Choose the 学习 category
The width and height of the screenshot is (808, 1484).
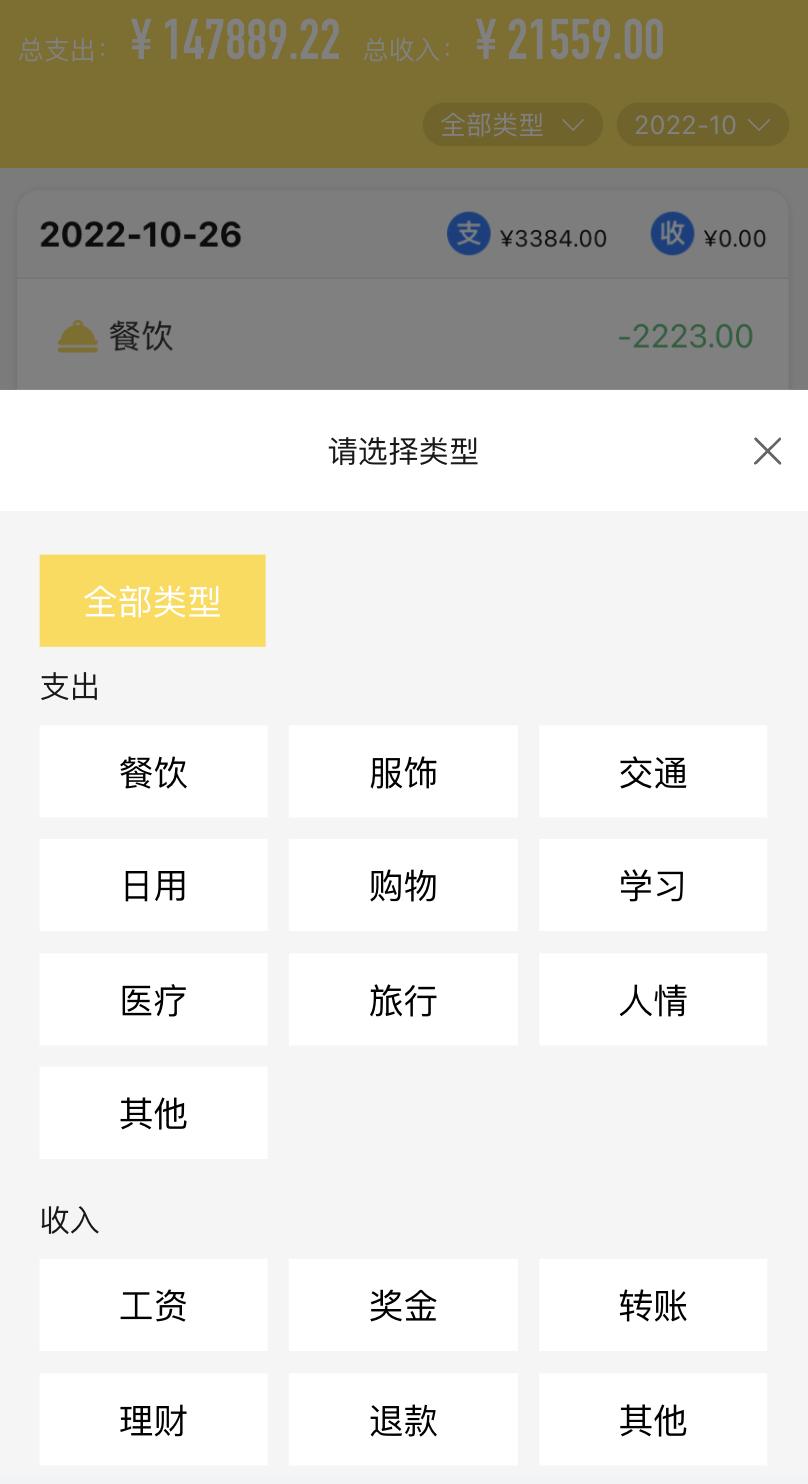652,886
